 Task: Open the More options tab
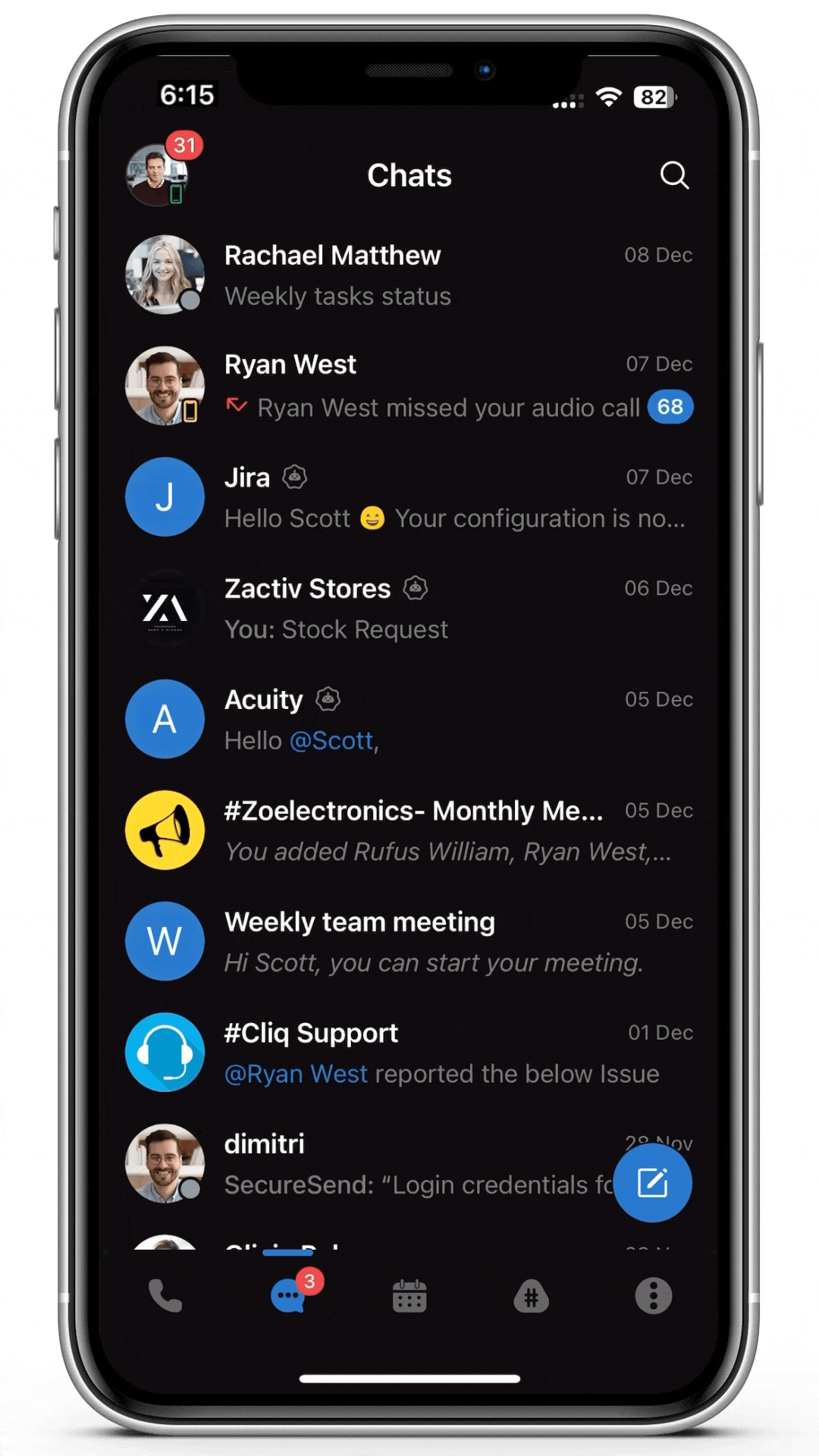click(x=653, y=1295)
